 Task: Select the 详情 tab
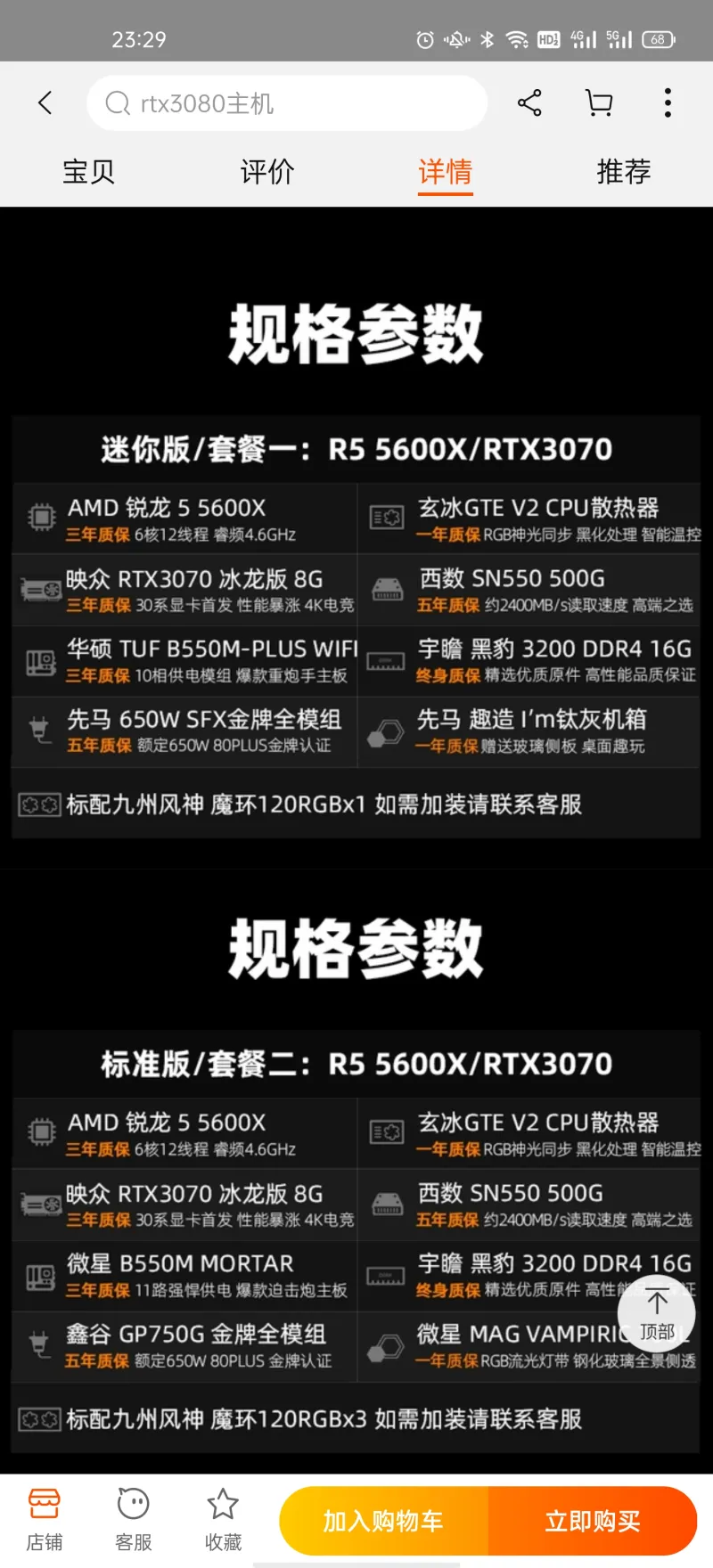[x=446, y=171]
